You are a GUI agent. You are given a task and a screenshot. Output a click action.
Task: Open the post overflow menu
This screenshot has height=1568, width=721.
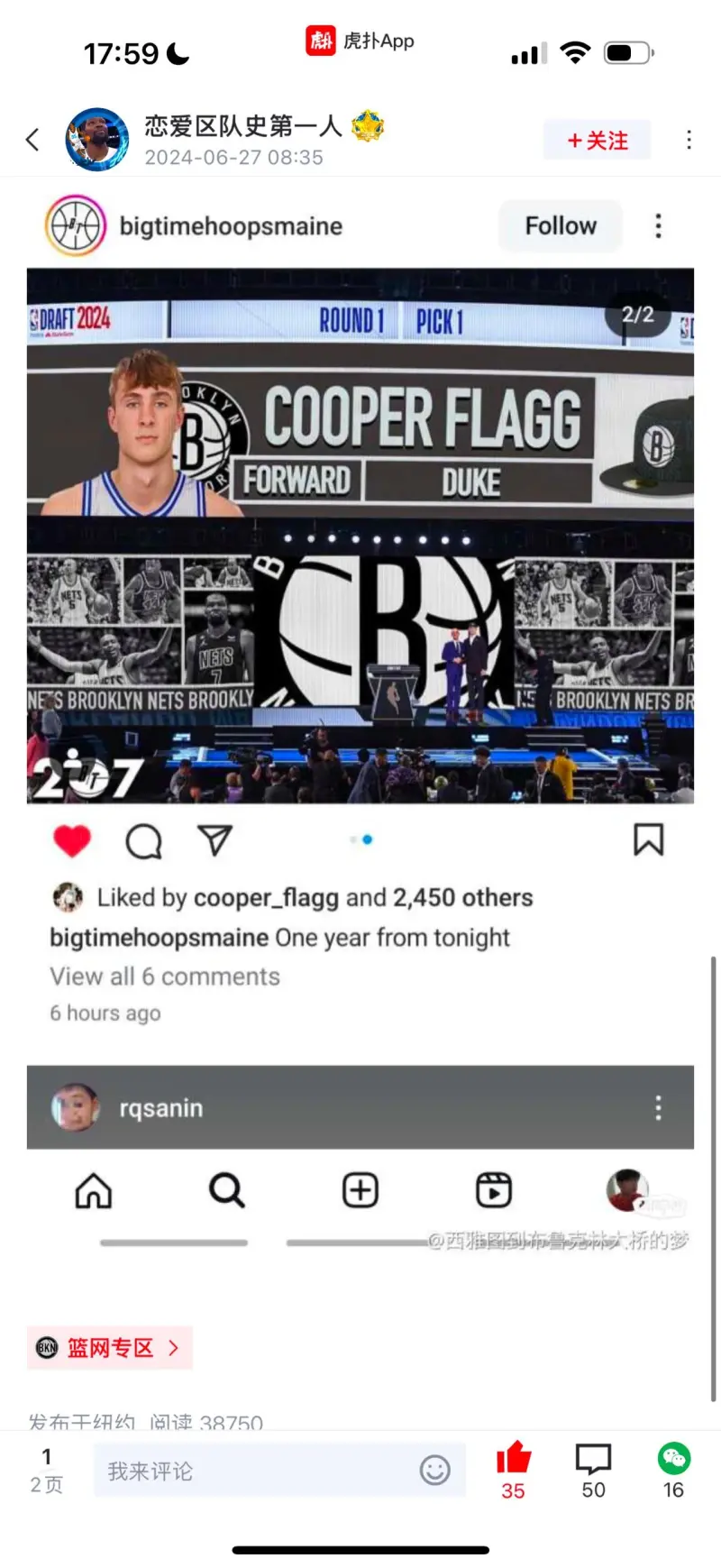pos(689,140)
